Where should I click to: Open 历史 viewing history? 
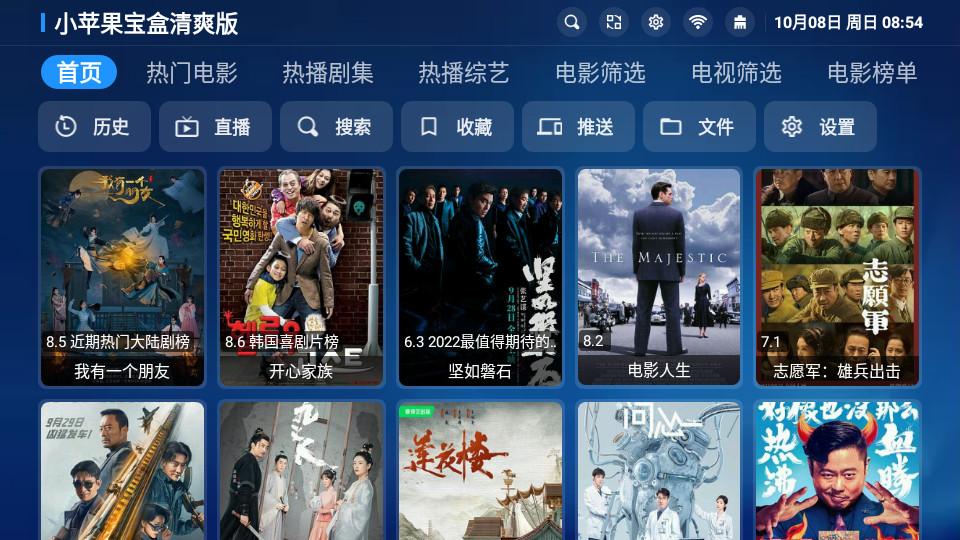[x=94, y=127]
